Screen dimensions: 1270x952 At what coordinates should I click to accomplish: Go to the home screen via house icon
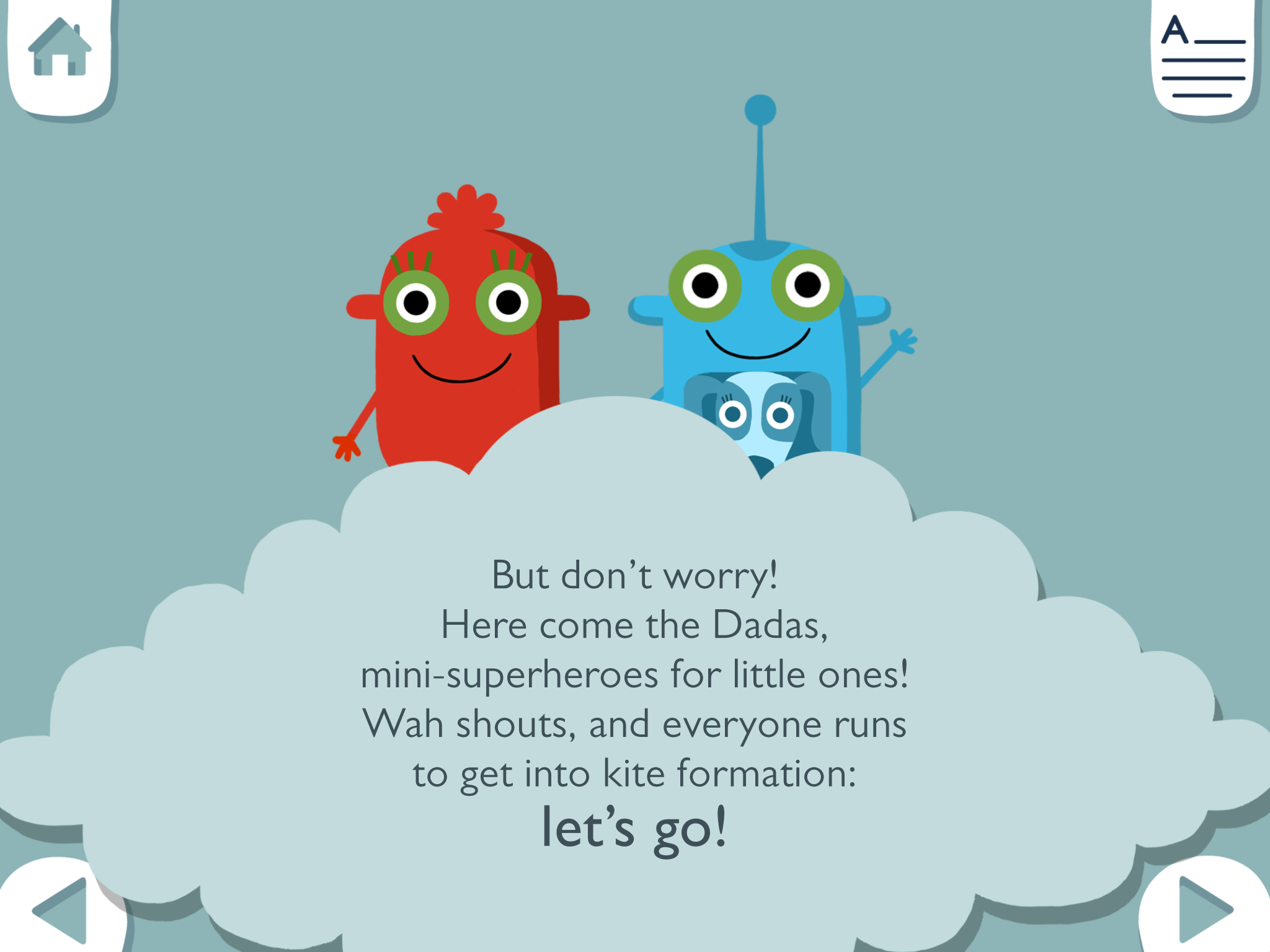click(60, 50)
